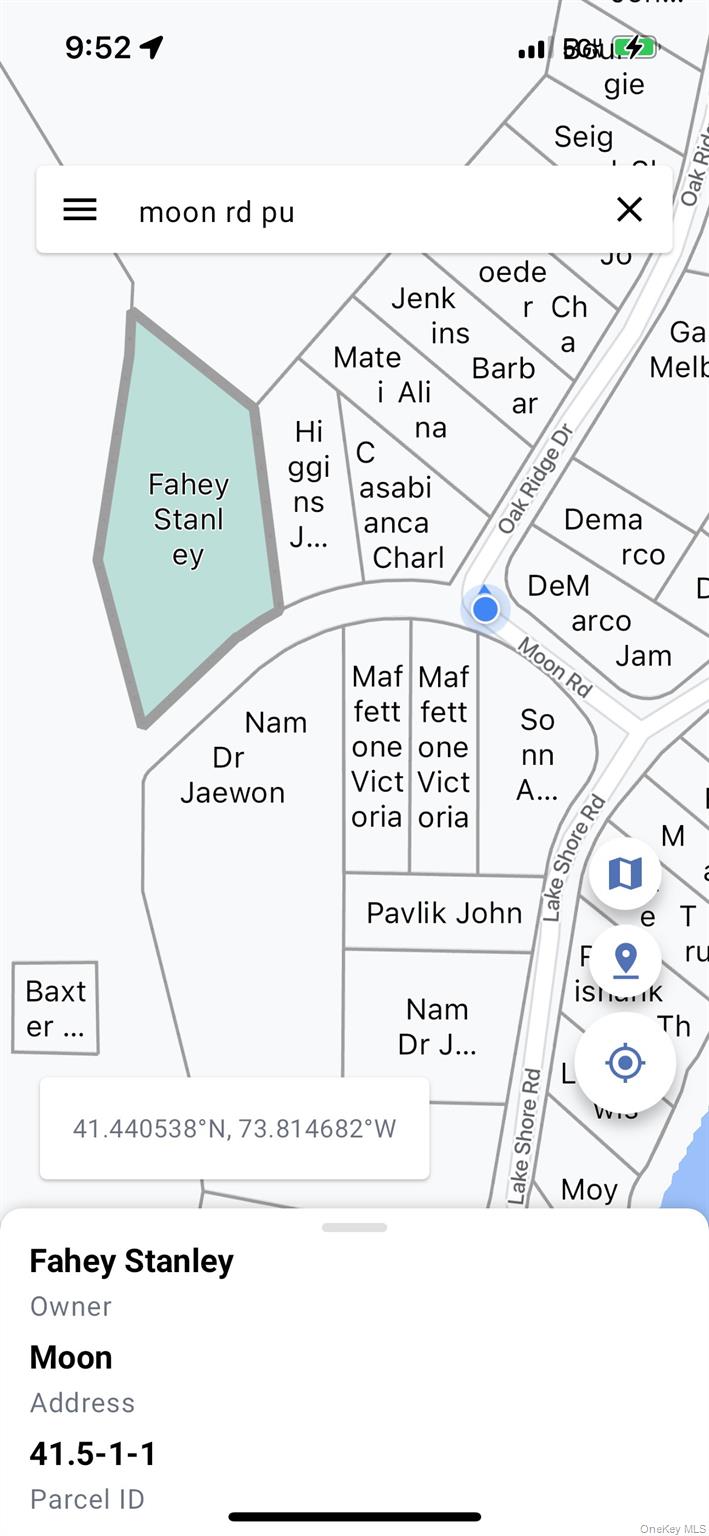Center map on my current location
The height and width of the screenshot is (1536, 709).
pyautogui.click(x=625, y=1062)
